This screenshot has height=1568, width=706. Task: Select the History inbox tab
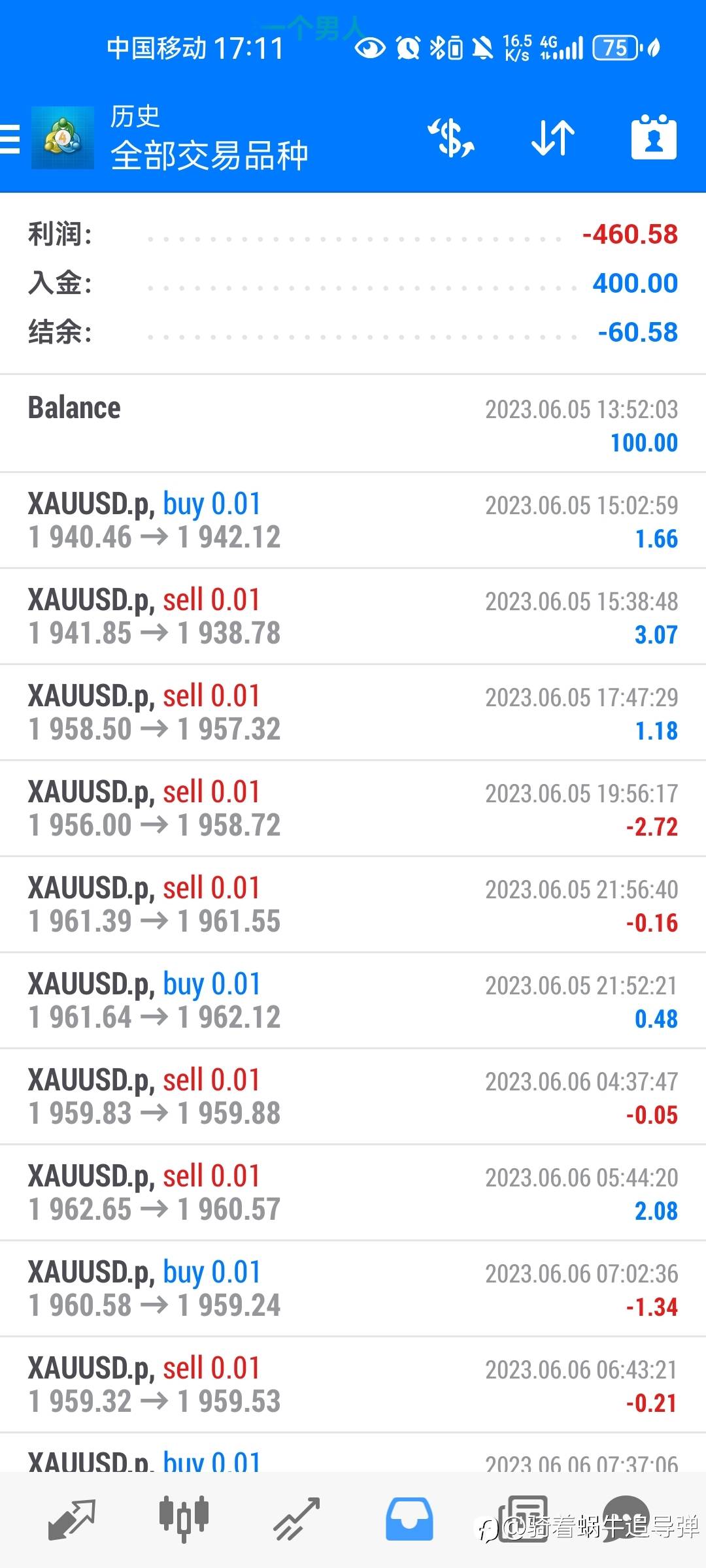point(409,1519)
